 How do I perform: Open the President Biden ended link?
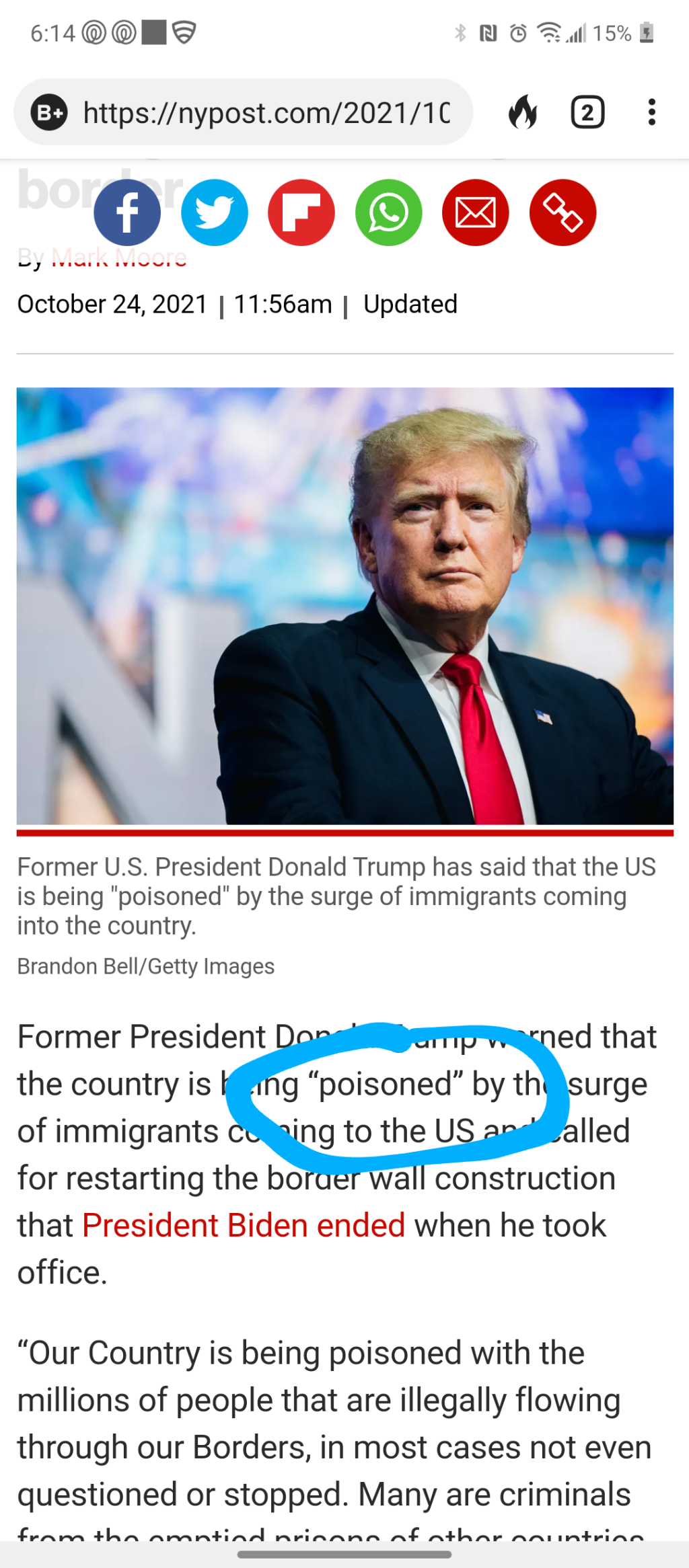[x=244, y=1225]
